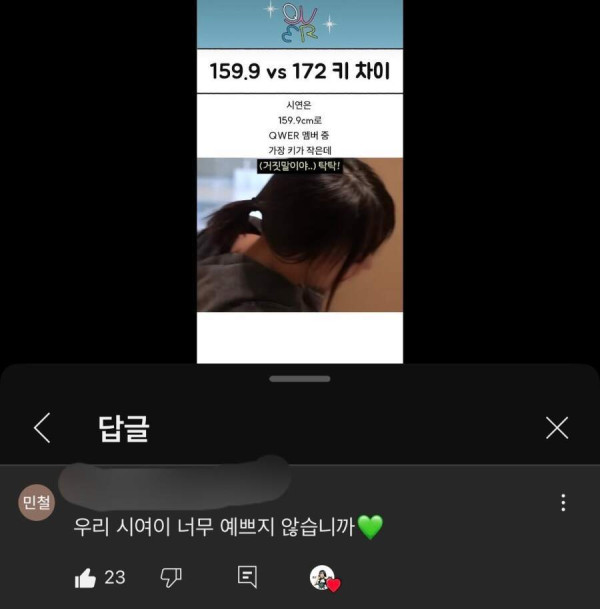The image size is (600, 609).
Task: Open the overflow menu on 민철's comment
Action: click(563, 502)
